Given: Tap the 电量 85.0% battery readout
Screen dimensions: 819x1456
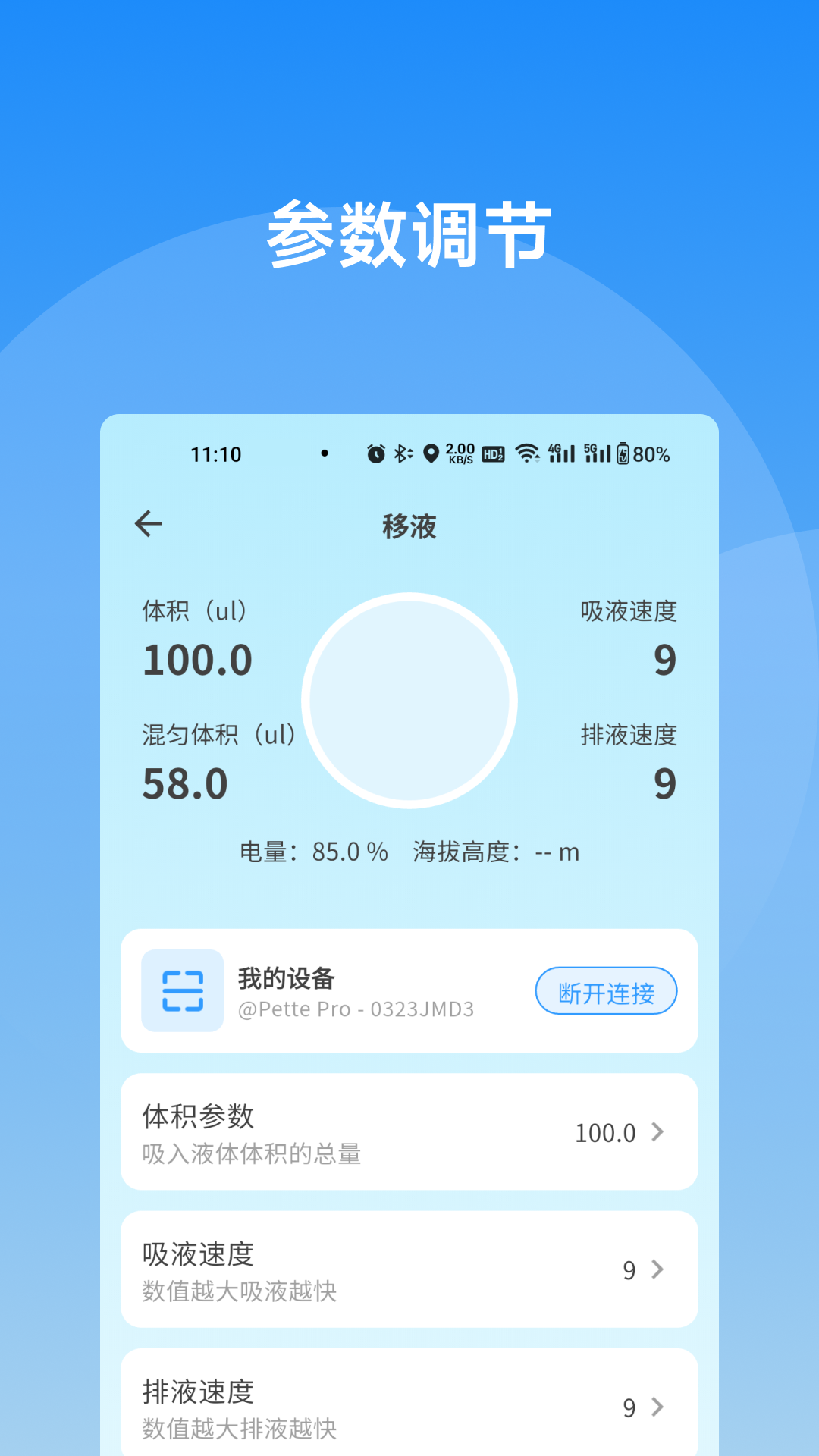Looking at the screenshot, I should click(x=312, y=852).
